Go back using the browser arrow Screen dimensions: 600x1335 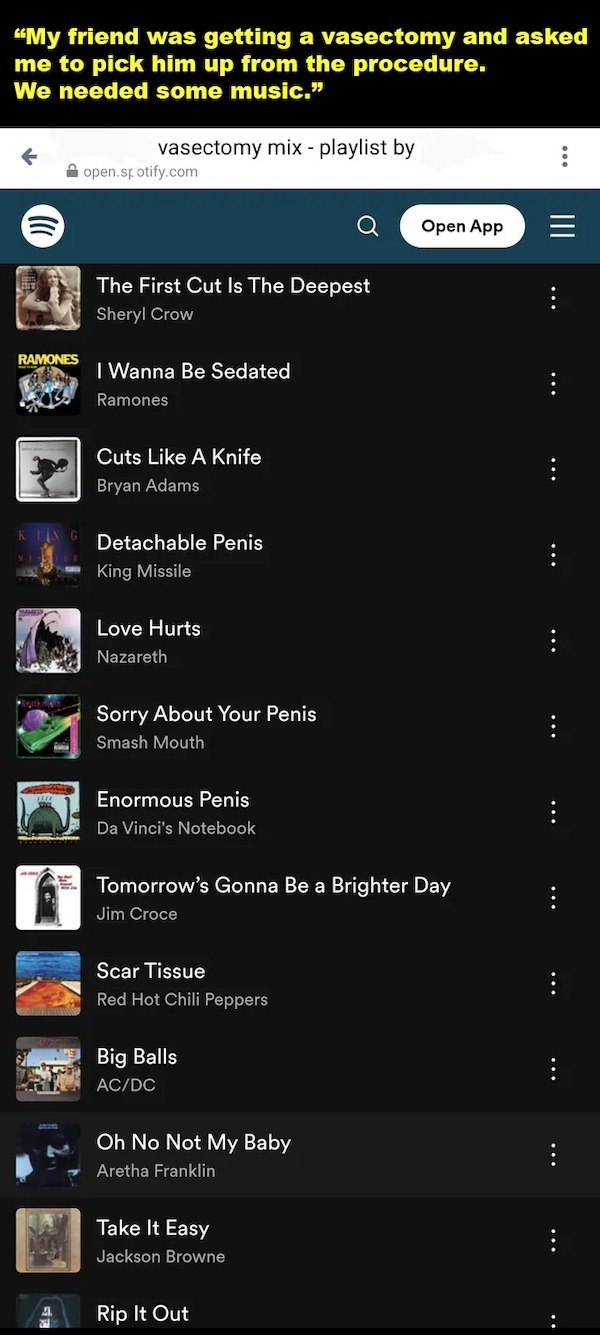click(x=29, y=157)
